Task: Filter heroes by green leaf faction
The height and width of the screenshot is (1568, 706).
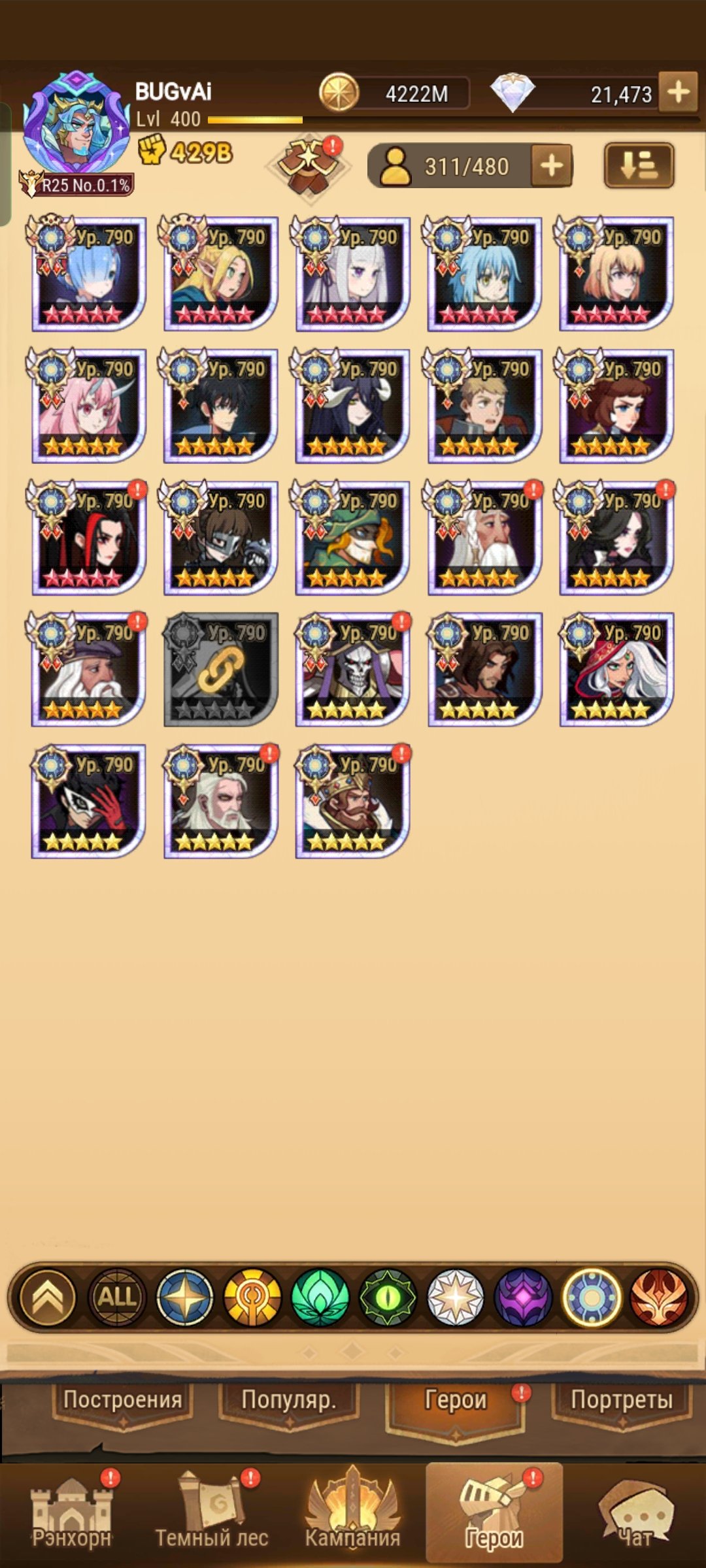Action: pos(320,1297)
